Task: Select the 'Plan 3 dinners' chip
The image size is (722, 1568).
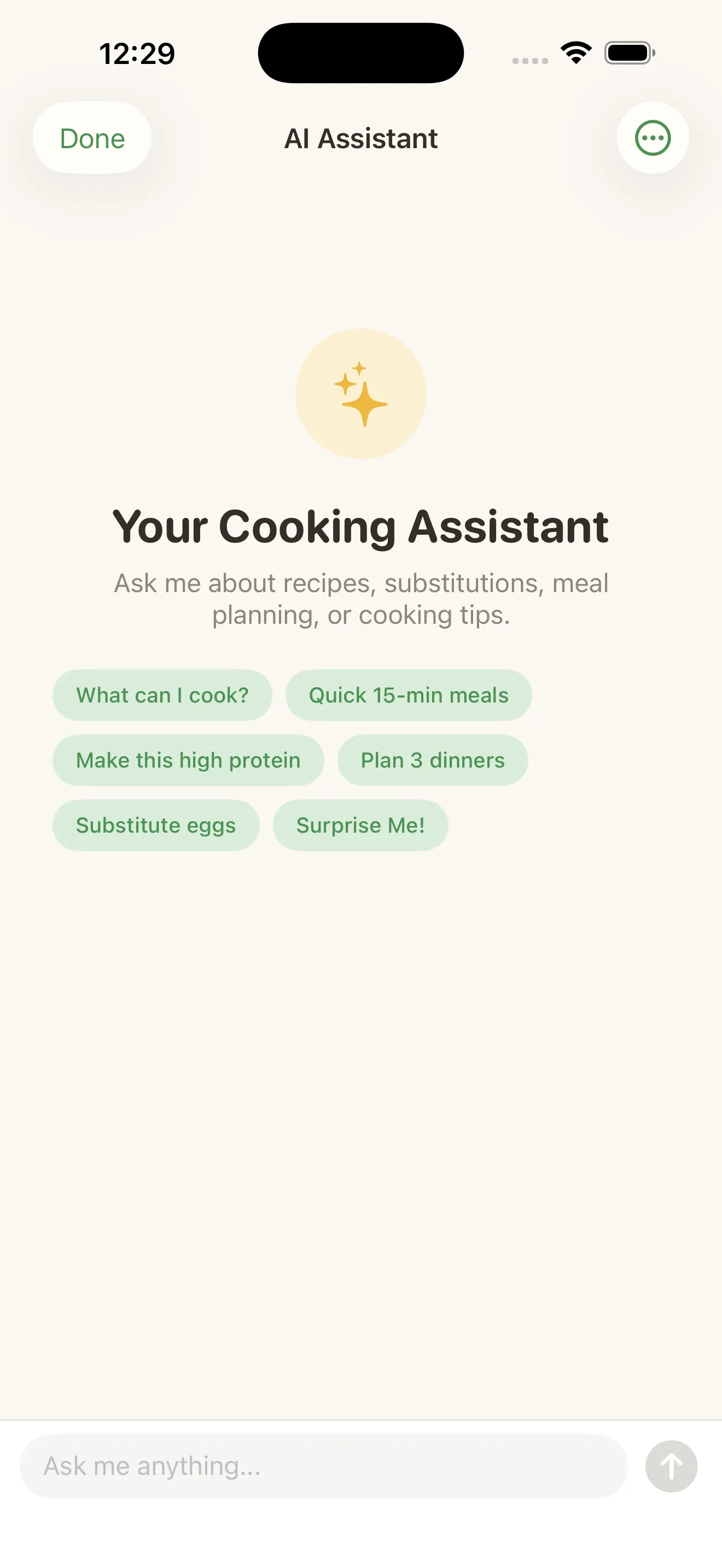Action: (x=432, y=759)
